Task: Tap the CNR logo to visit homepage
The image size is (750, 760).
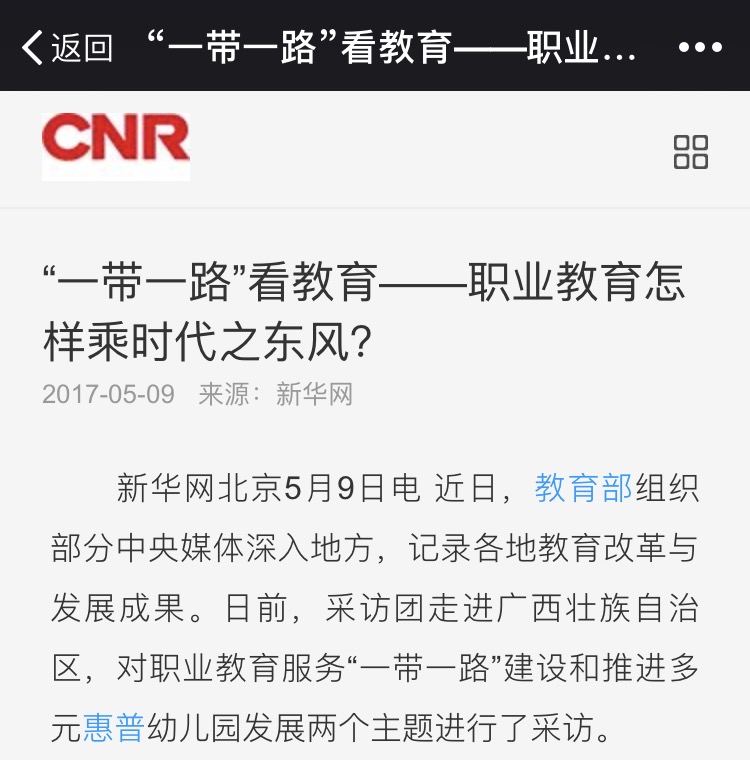Action: coord(116,140)
